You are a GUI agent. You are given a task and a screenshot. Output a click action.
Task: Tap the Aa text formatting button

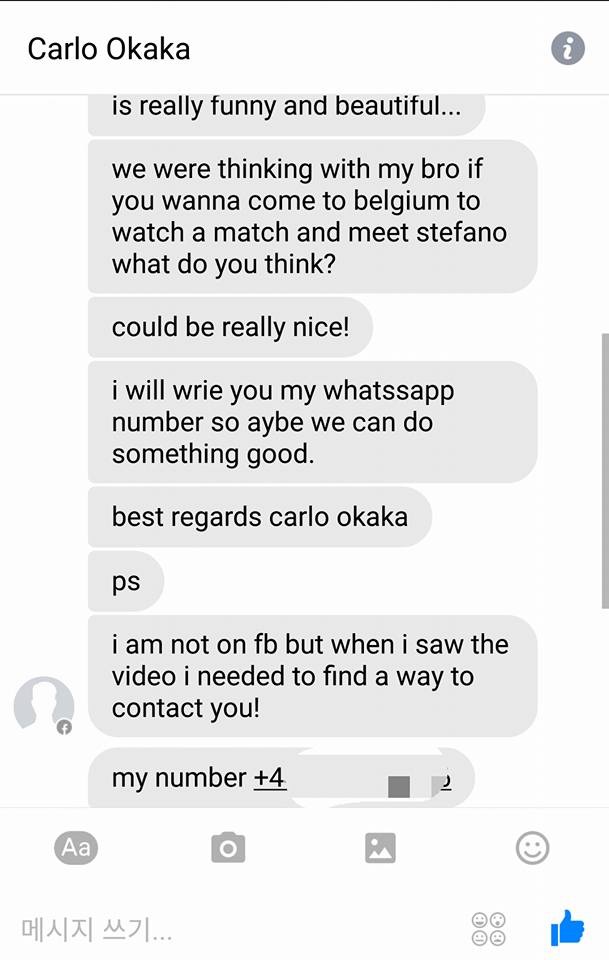click(x=76, y=848)
